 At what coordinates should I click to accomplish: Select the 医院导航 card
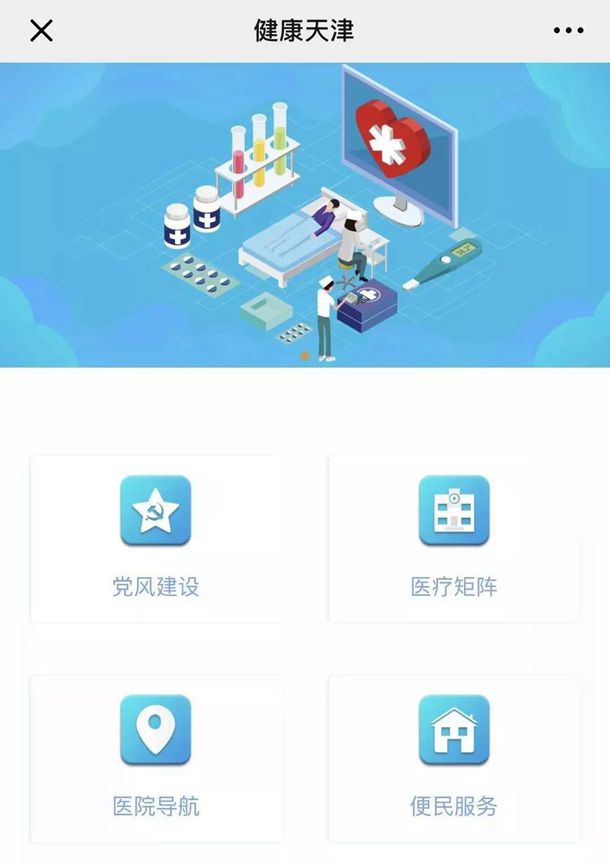(156, 758)
